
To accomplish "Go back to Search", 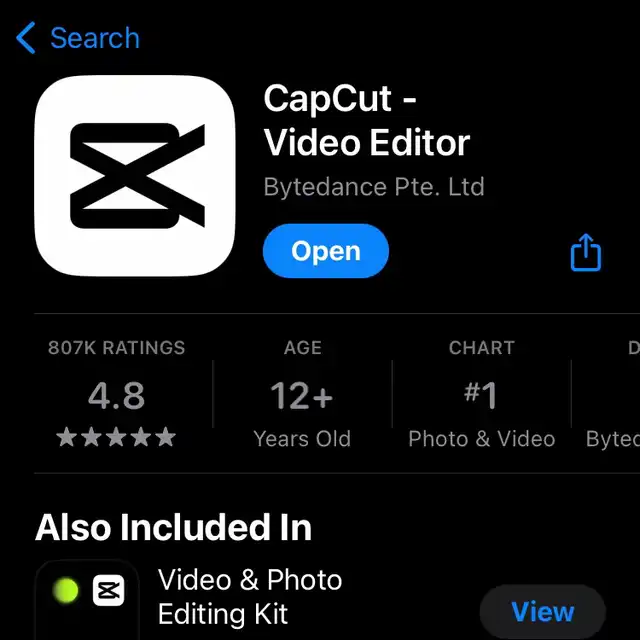I will 78,39.
